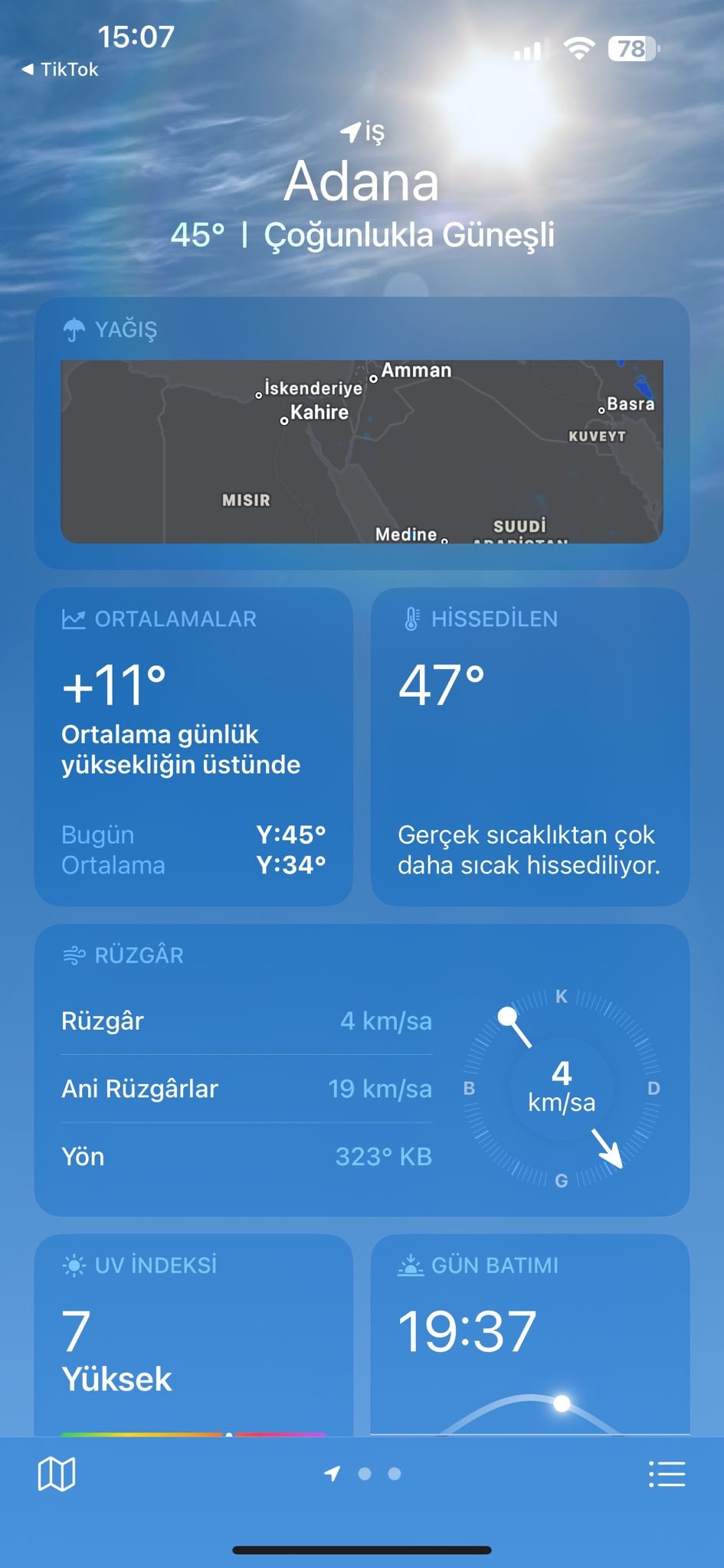This screenshot has width=724, height=1568.
Task: Open the Rüzgâr wind details card
Action: pos(362,1070)
